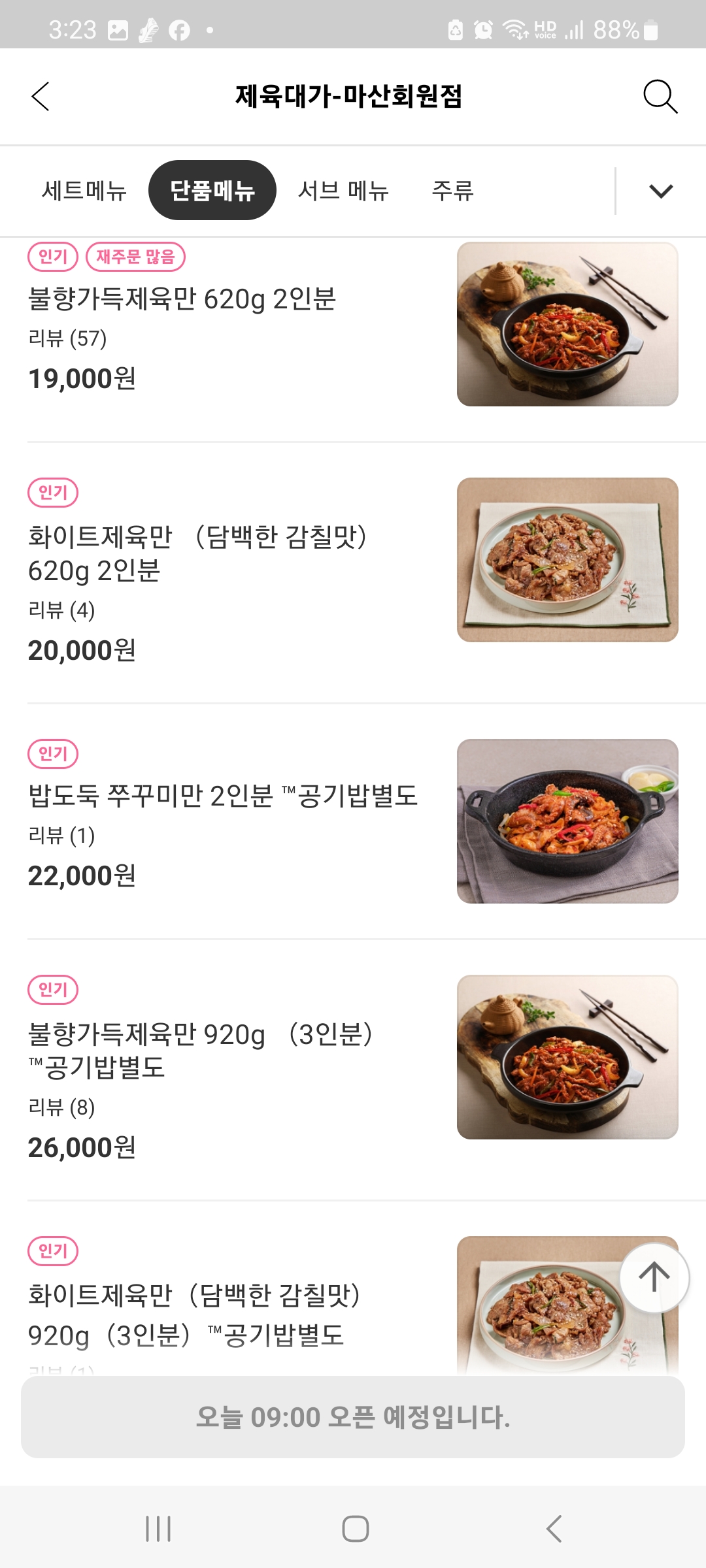
Task: Open the search icon in the top bar
Action: 660,97
